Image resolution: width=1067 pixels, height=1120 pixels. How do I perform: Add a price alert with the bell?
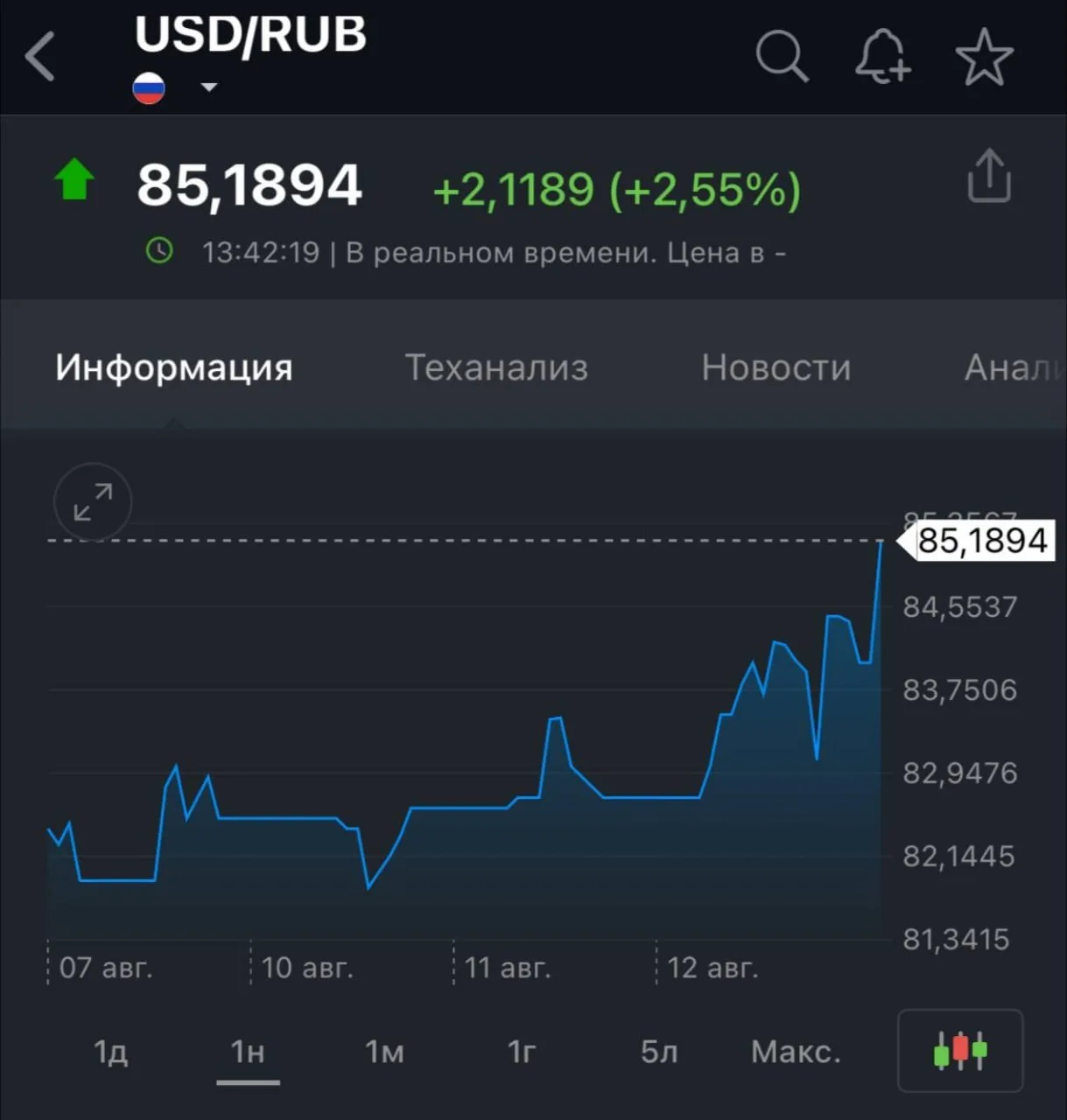click(x=882, y=57)
